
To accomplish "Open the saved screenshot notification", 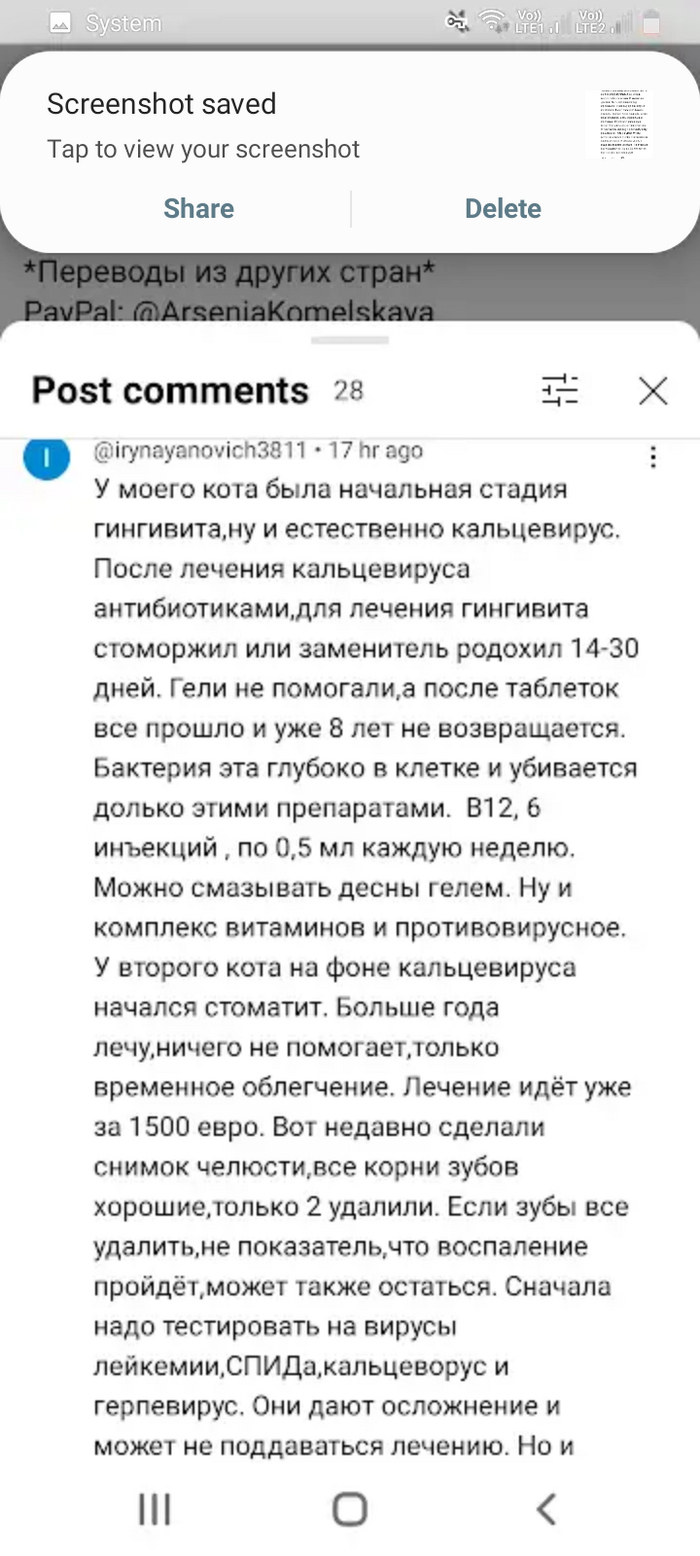I will (300, 125).
